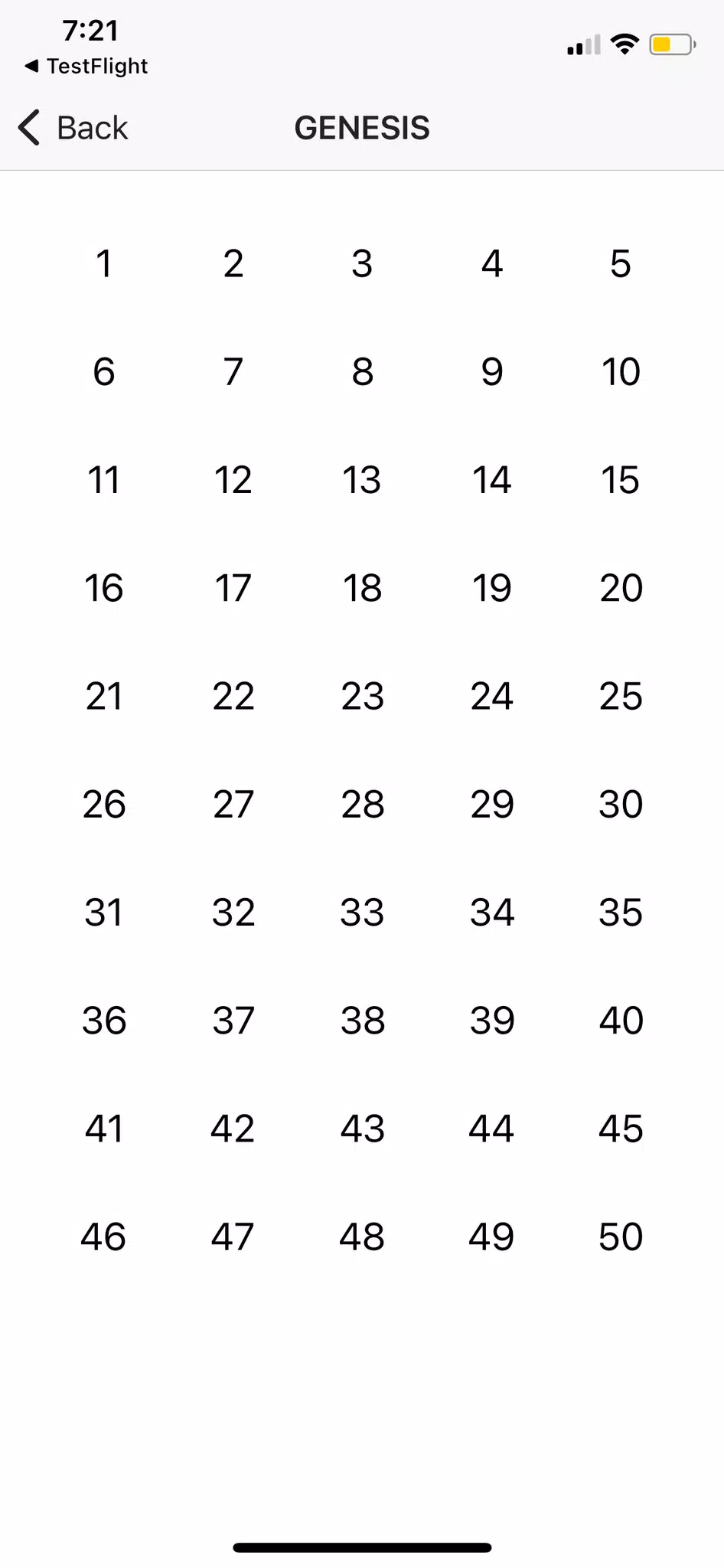Select chapter 12
Viewport: 724px width, 1568px height.
pos(233,480)
